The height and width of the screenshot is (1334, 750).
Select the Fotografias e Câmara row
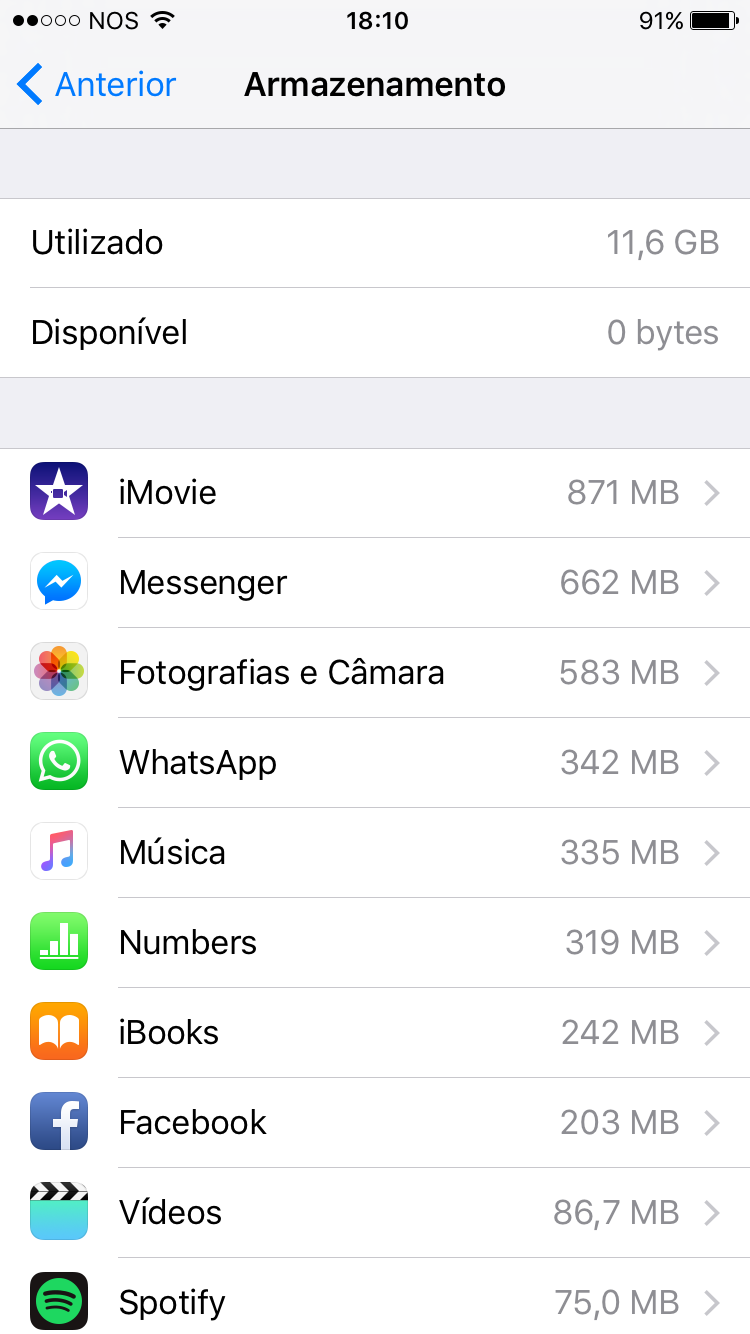pyautogui.click(x=375, y=673)
